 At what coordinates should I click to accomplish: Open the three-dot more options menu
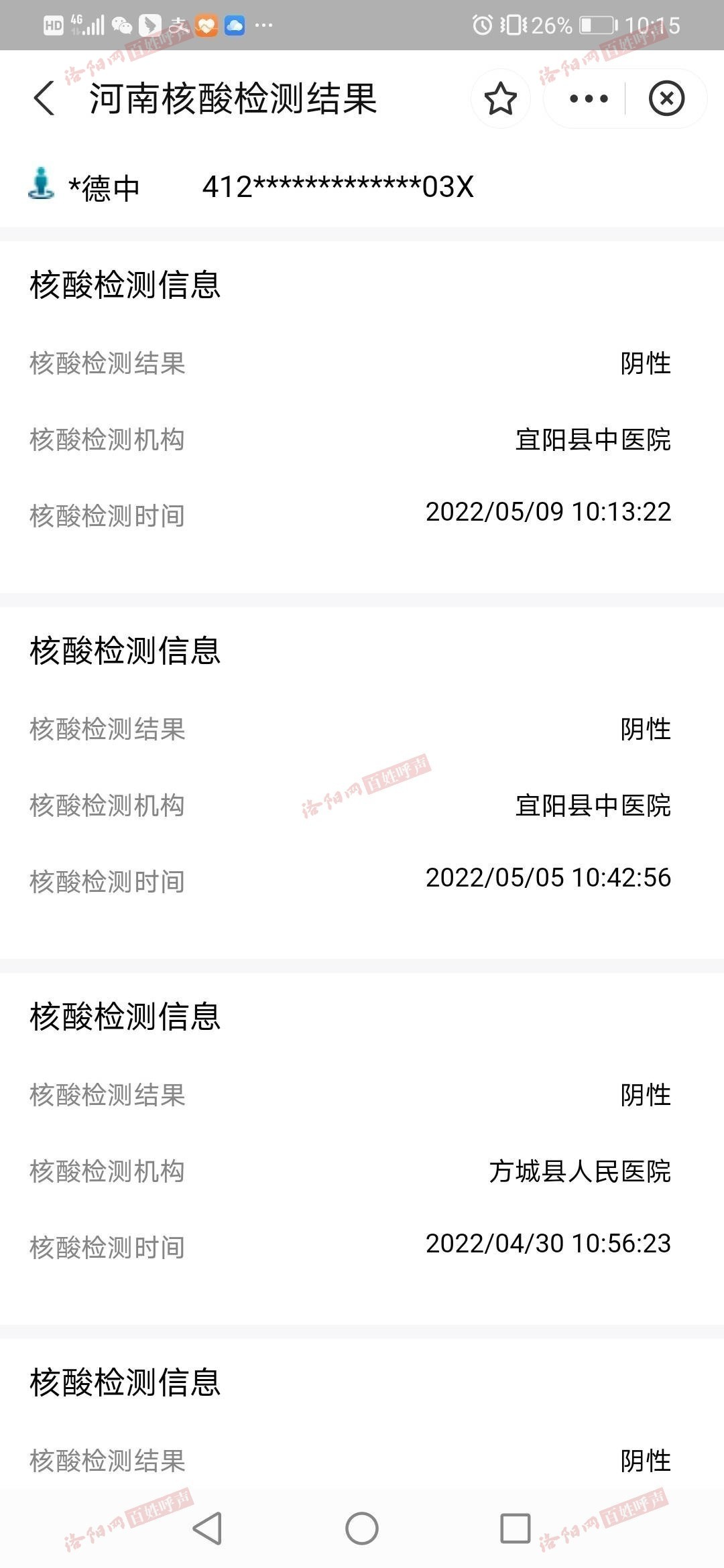(x=588, y=99)
